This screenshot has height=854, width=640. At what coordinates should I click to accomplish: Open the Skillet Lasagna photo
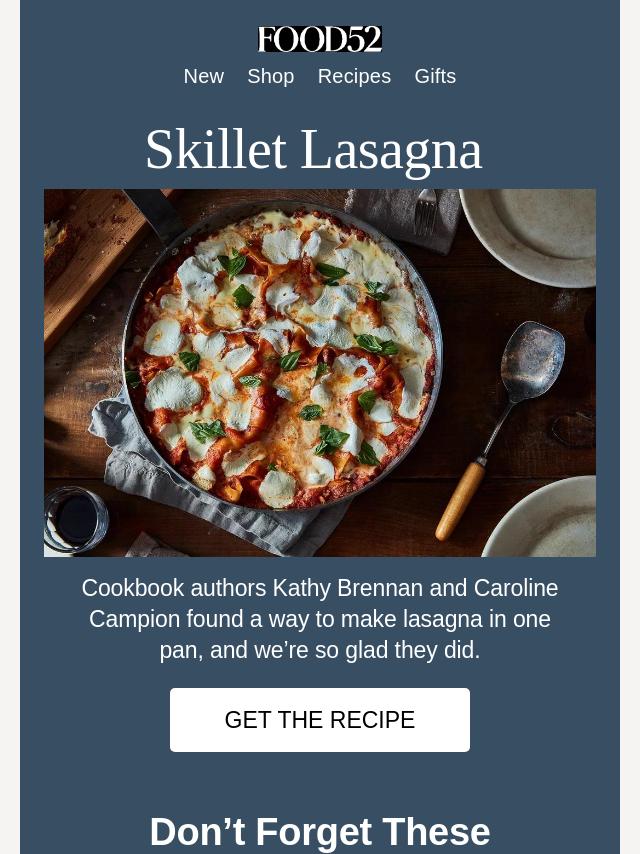click(x=320, y=372)
